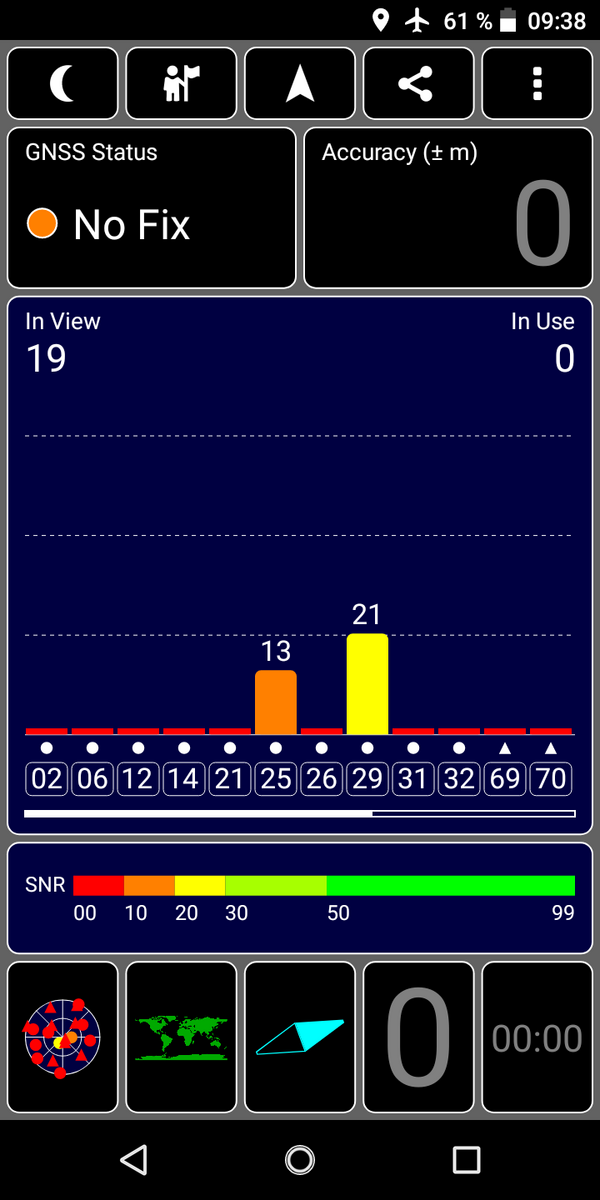Open the GNSS Status No Fix panel
600x1200 pixels.
152,207
